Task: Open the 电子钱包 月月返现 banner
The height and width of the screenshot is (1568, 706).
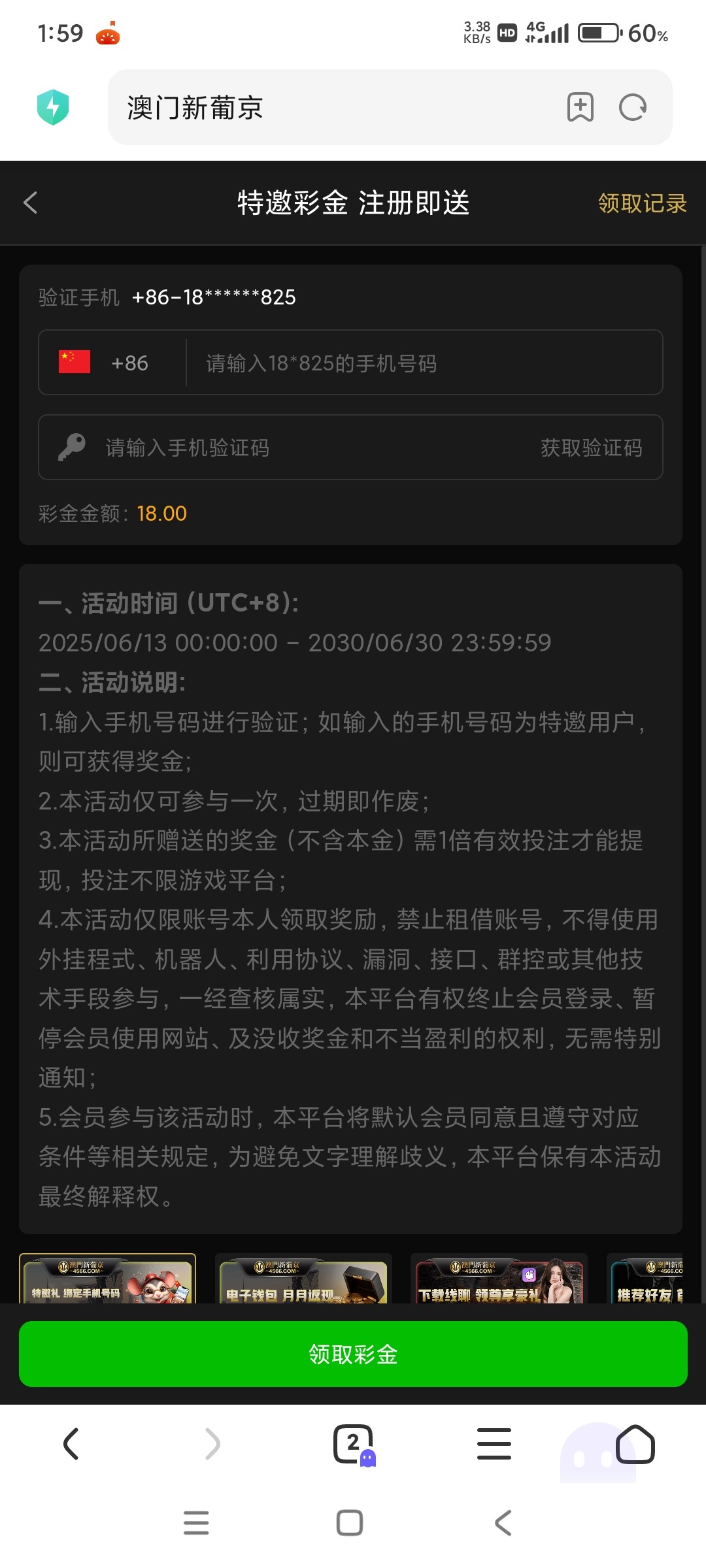Action: pyautogui.click(x=303, y=1281)
